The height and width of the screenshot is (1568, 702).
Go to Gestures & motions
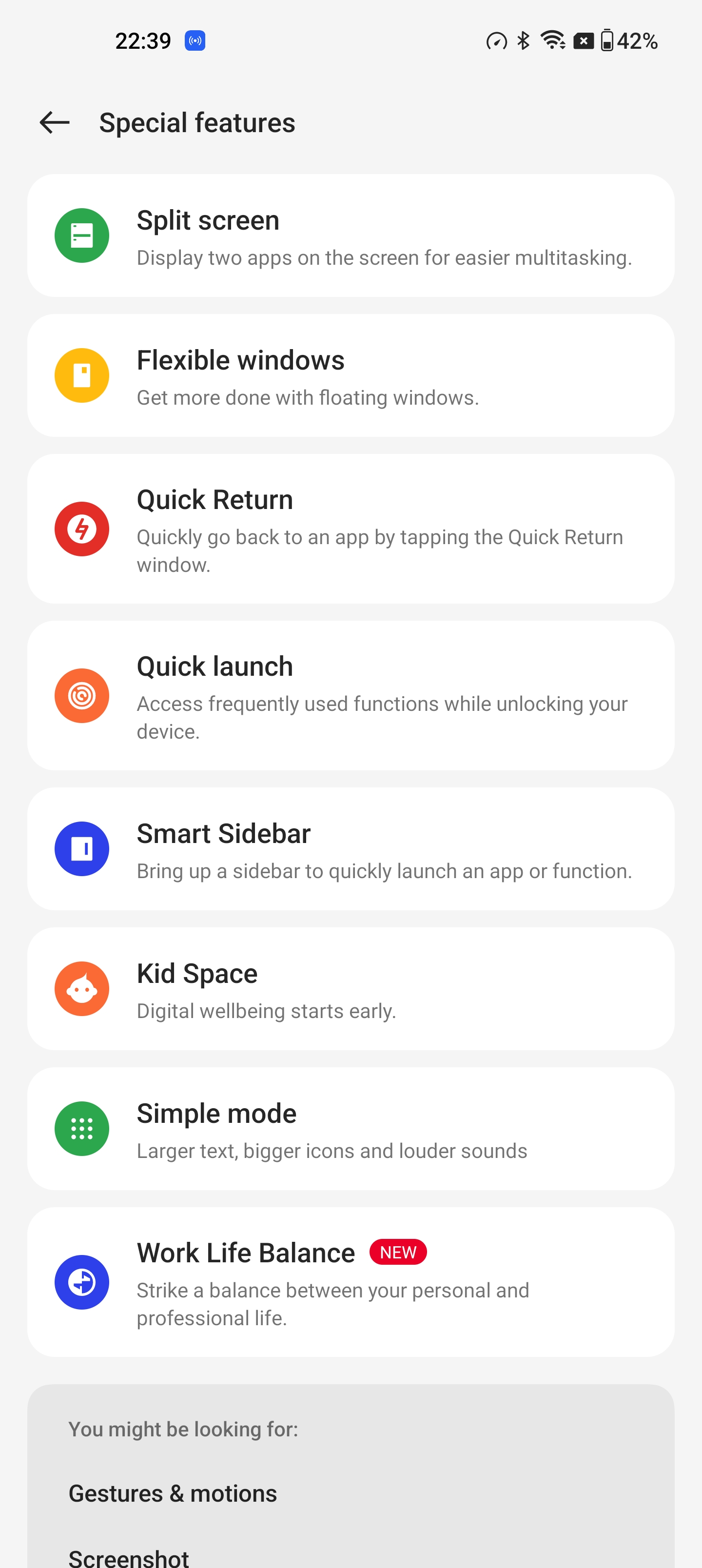coord(173,1493)
